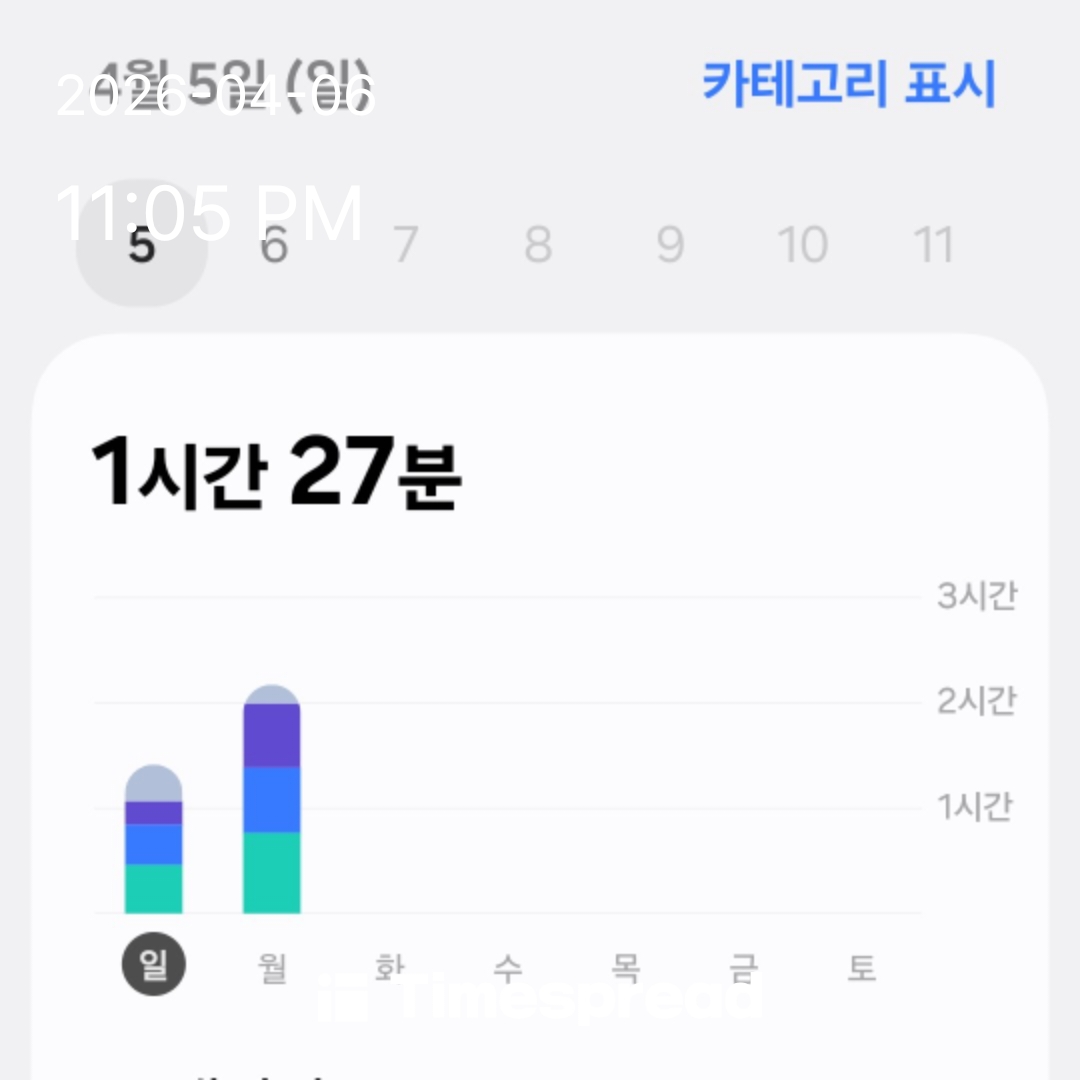1080x1080 pixels.
Task: Tap the 카테고리 표시 link
Action: coord(849,84)
